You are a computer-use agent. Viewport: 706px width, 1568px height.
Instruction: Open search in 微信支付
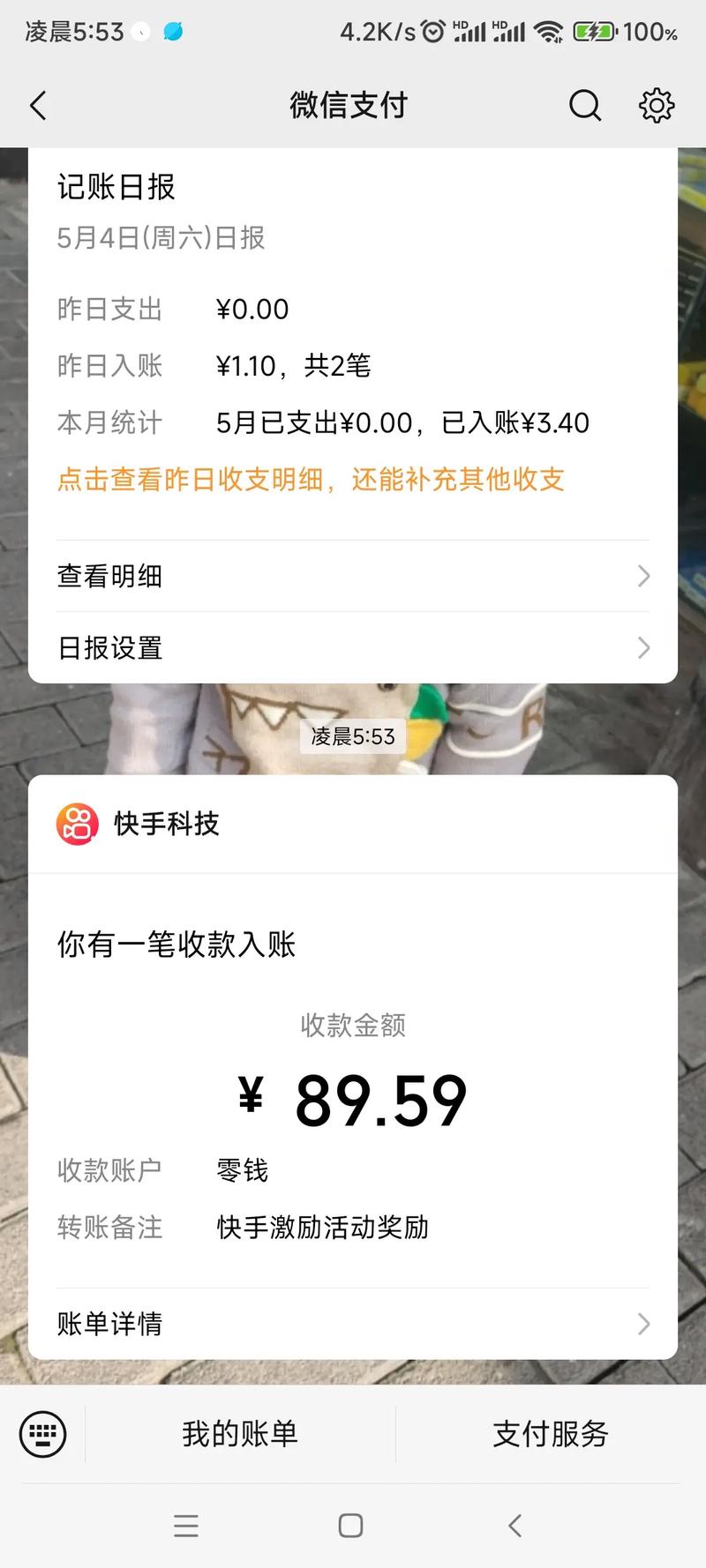pos(584,106)
